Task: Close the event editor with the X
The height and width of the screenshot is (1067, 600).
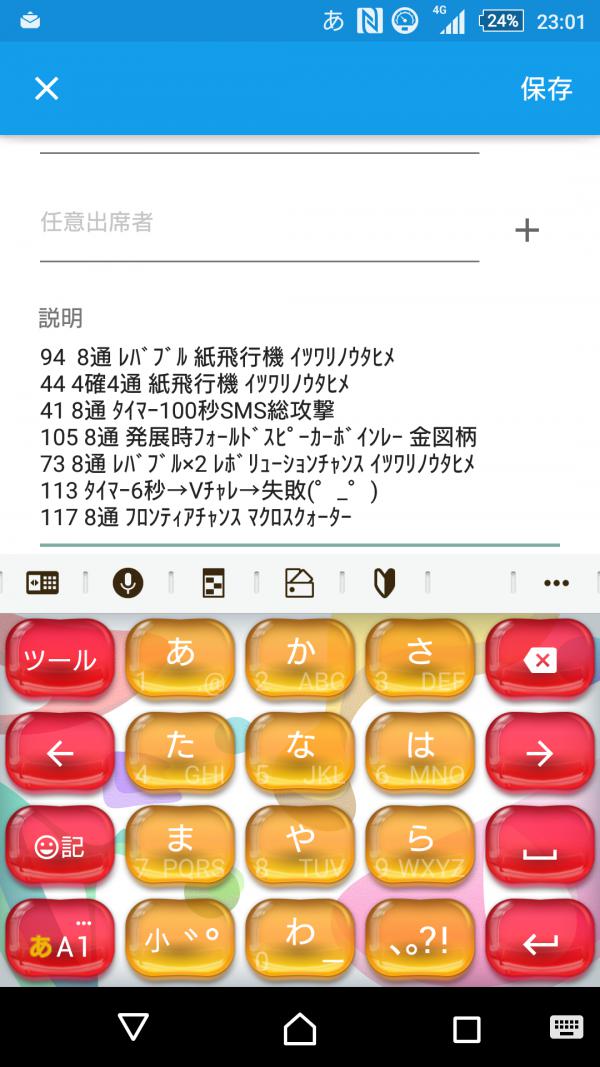Action: pos(46,88)
